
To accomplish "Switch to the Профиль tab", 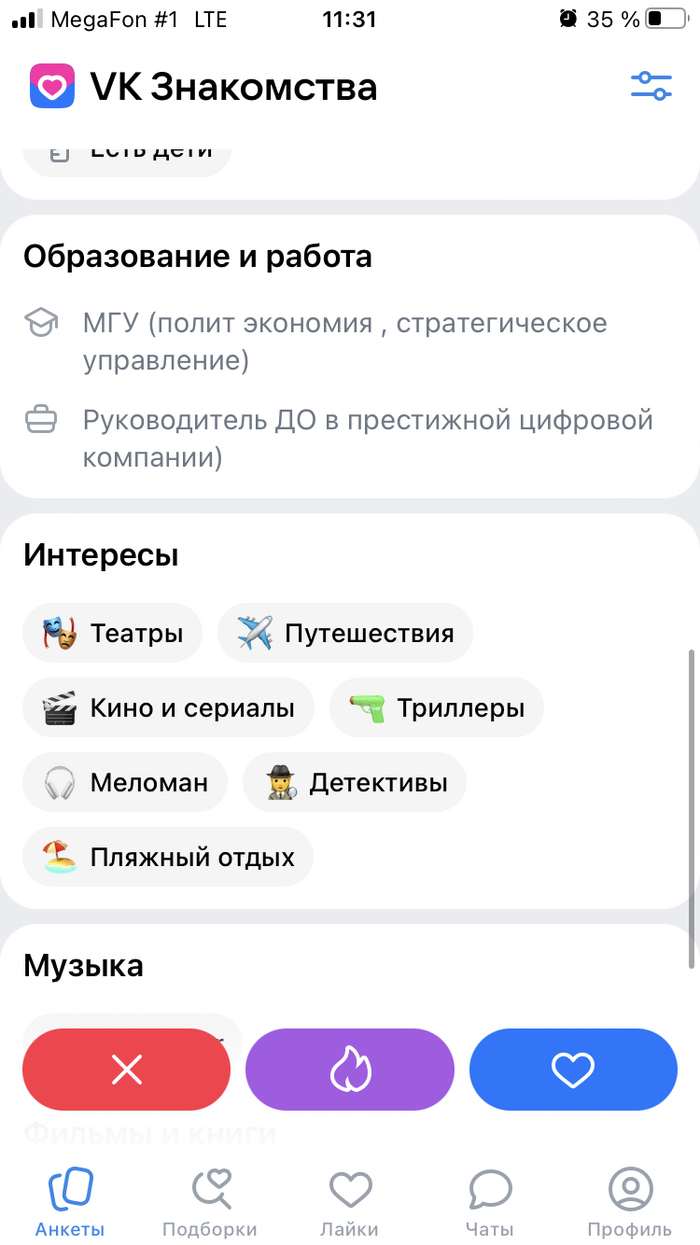I will pyautogui.click(x=630, y=1202).
